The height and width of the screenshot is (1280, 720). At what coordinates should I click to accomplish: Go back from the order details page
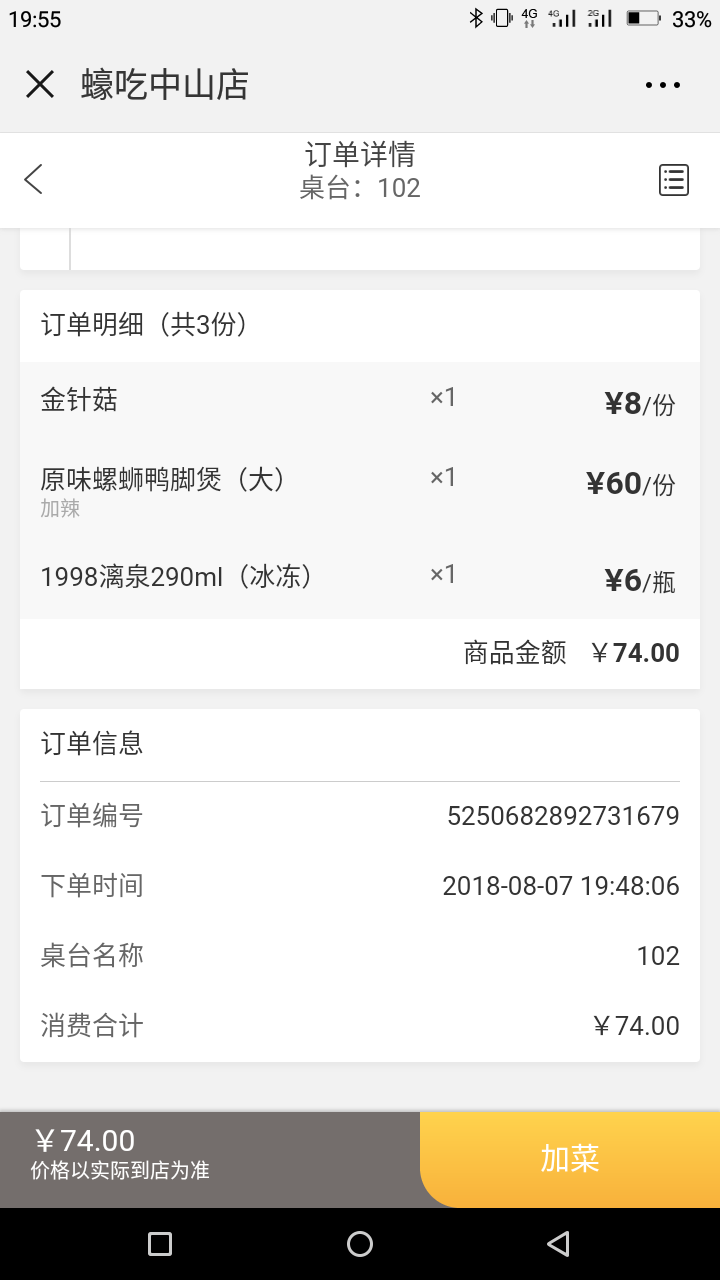34,180
